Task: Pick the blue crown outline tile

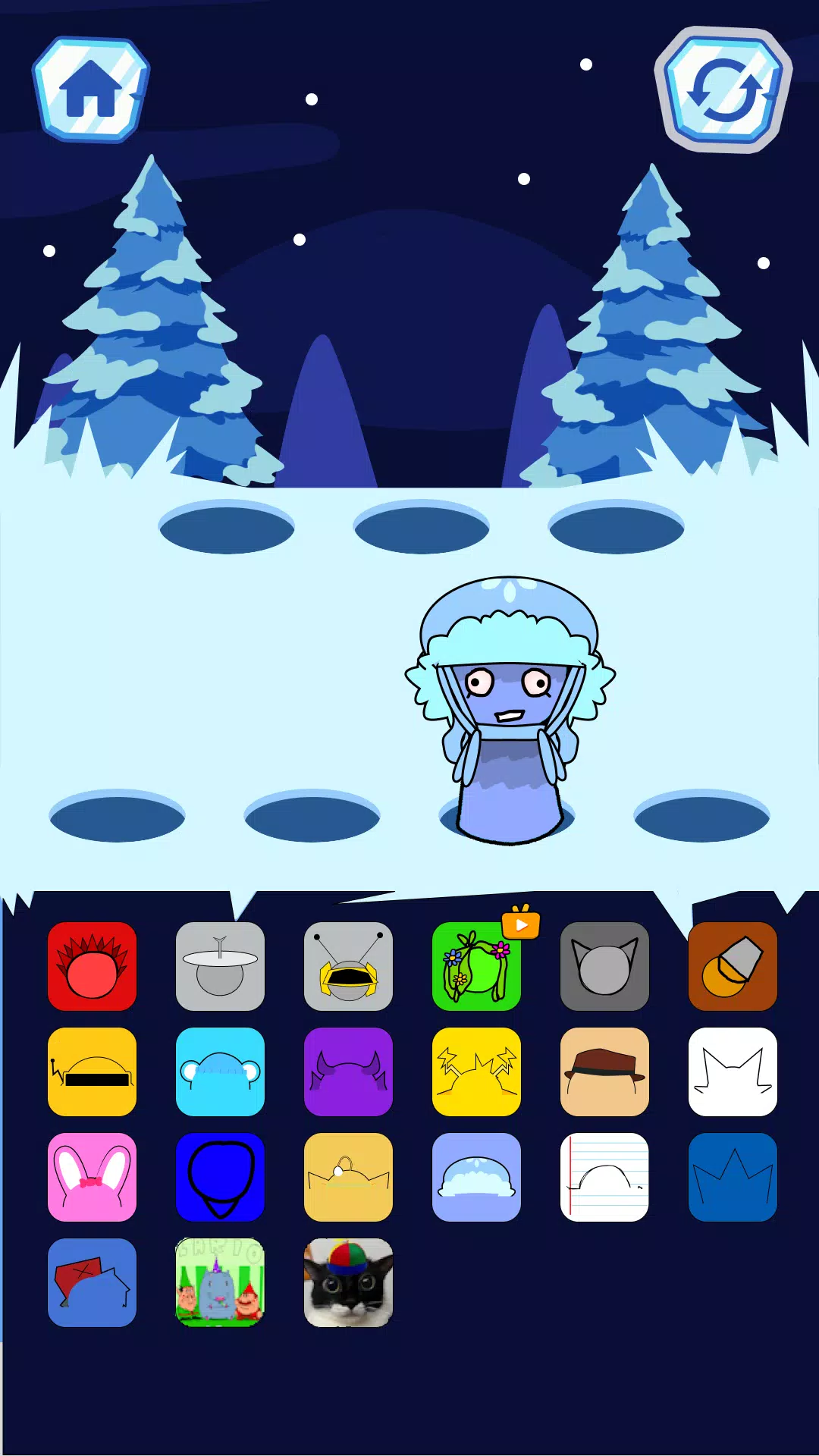Action: click(733, 1177)
